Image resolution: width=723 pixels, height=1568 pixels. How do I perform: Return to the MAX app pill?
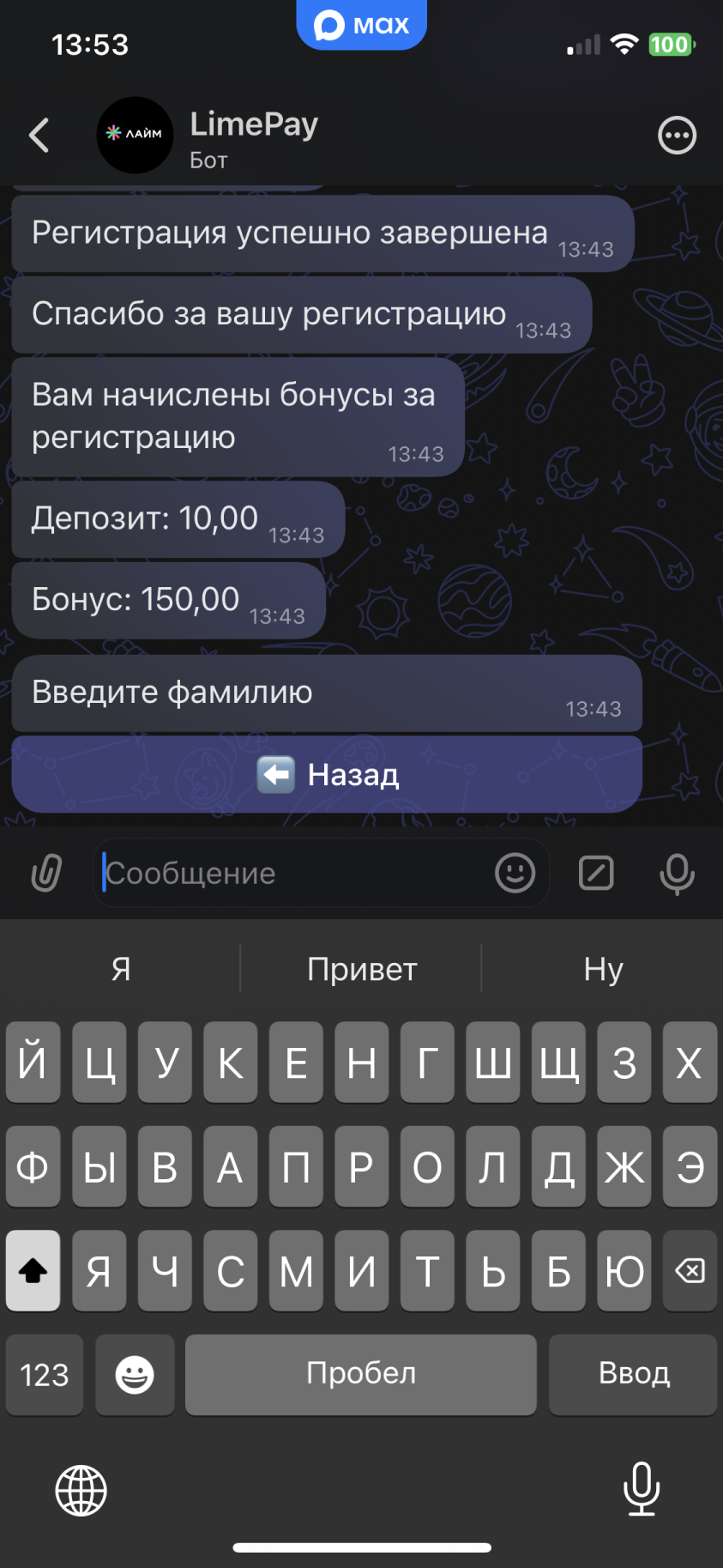click(x=361, y=25)
